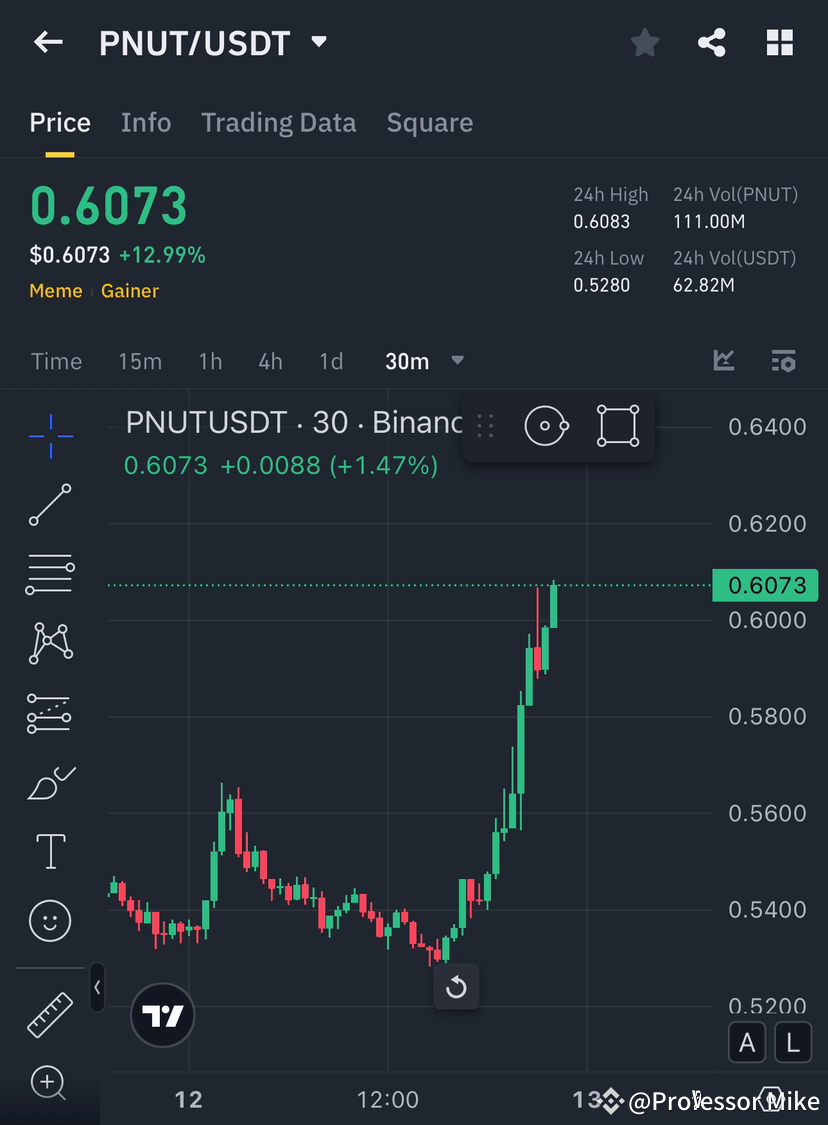Open the horizontal lines drawing tool
The image size is (828, 1125).
pos(50,574)
